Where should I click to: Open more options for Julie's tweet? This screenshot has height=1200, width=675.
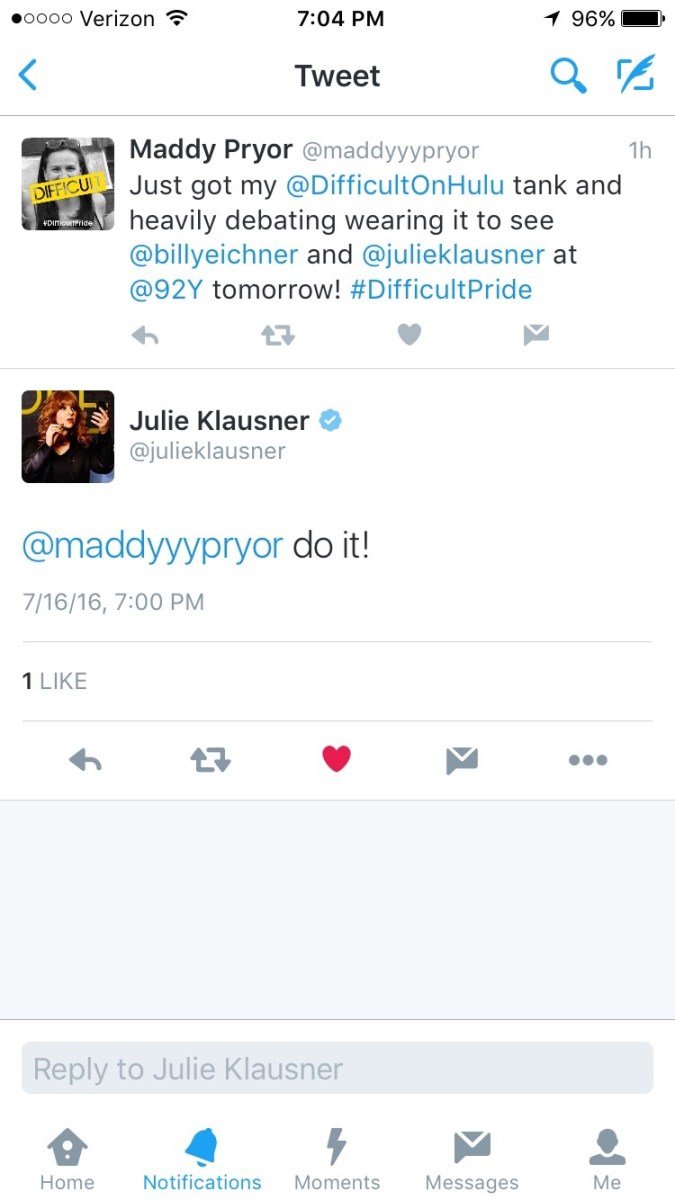pos(587,760)
